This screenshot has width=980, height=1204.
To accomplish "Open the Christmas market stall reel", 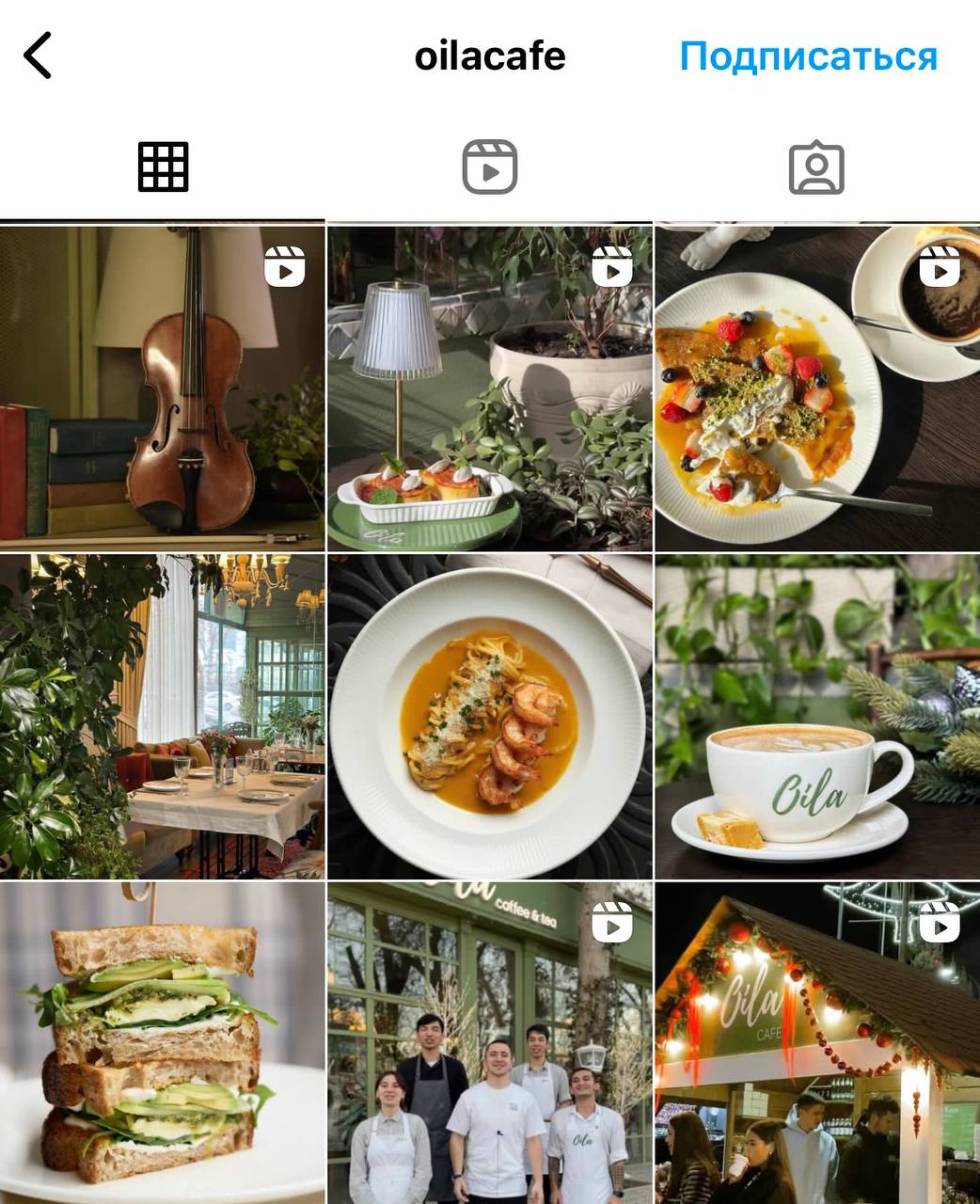I will click(816, 1042).
